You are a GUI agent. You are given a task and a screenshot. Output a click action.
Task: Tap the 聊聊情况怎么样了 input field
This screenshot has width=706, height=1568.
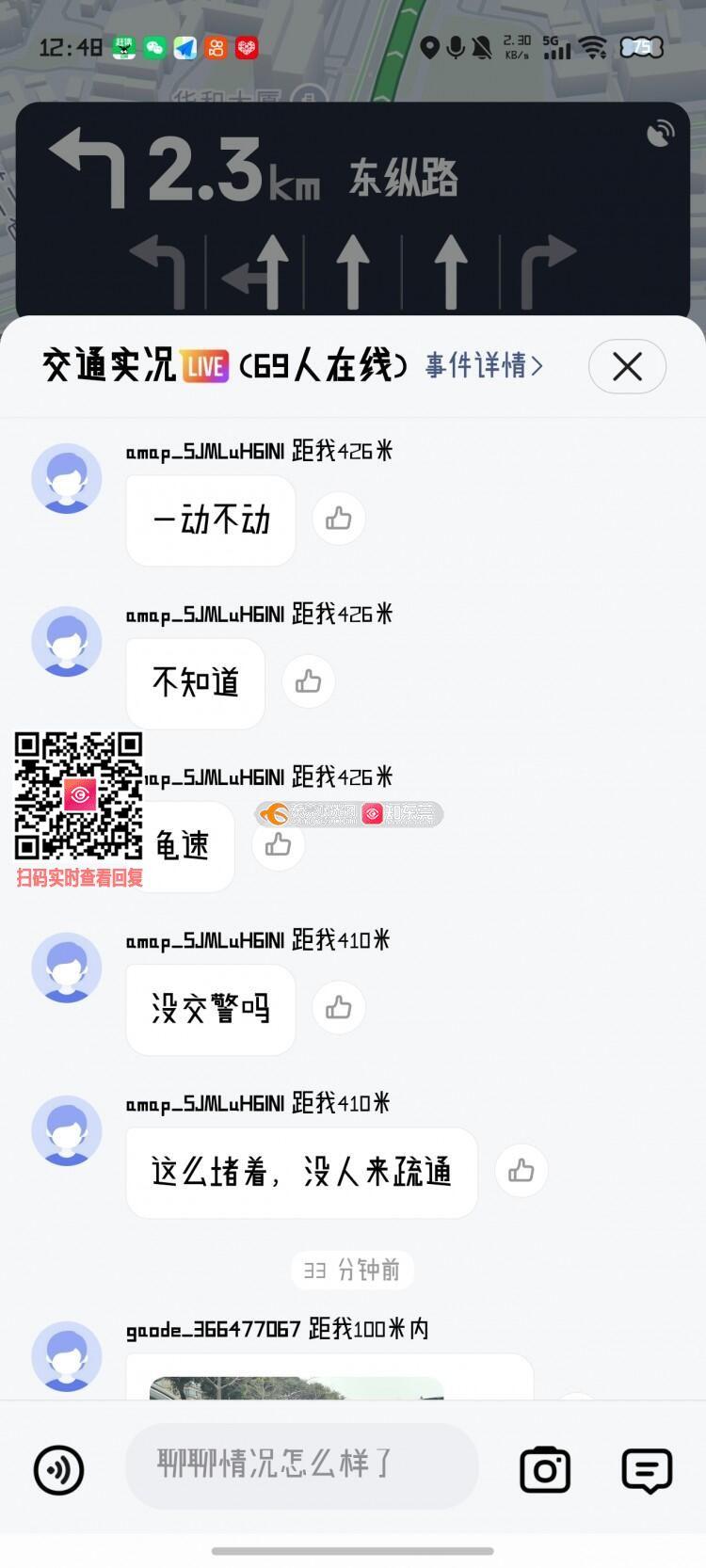[x=301, y=1465]
